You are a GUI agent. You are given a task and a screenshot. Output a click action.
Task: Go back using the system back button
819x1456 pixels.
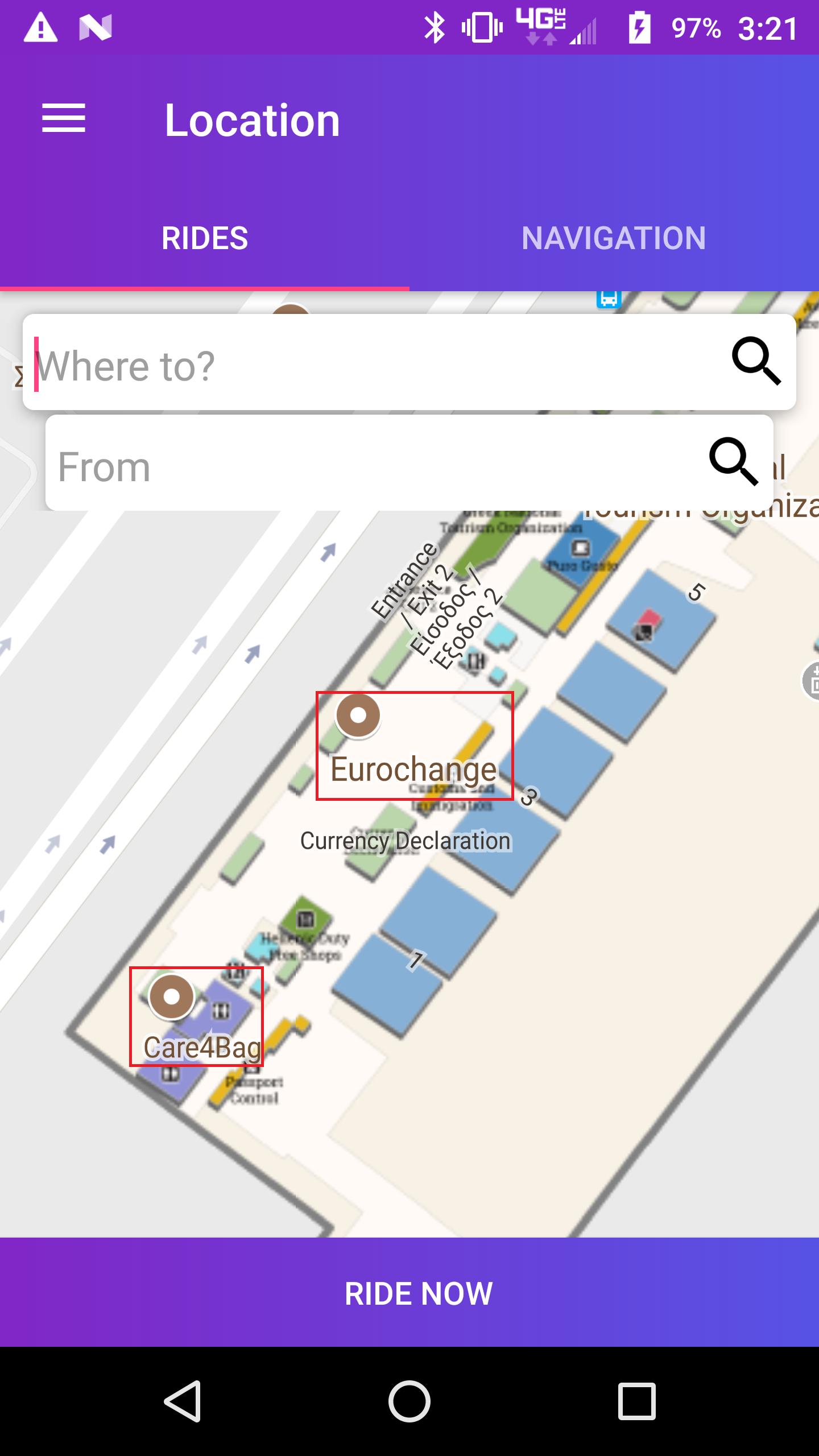(x=183, y=1401)
